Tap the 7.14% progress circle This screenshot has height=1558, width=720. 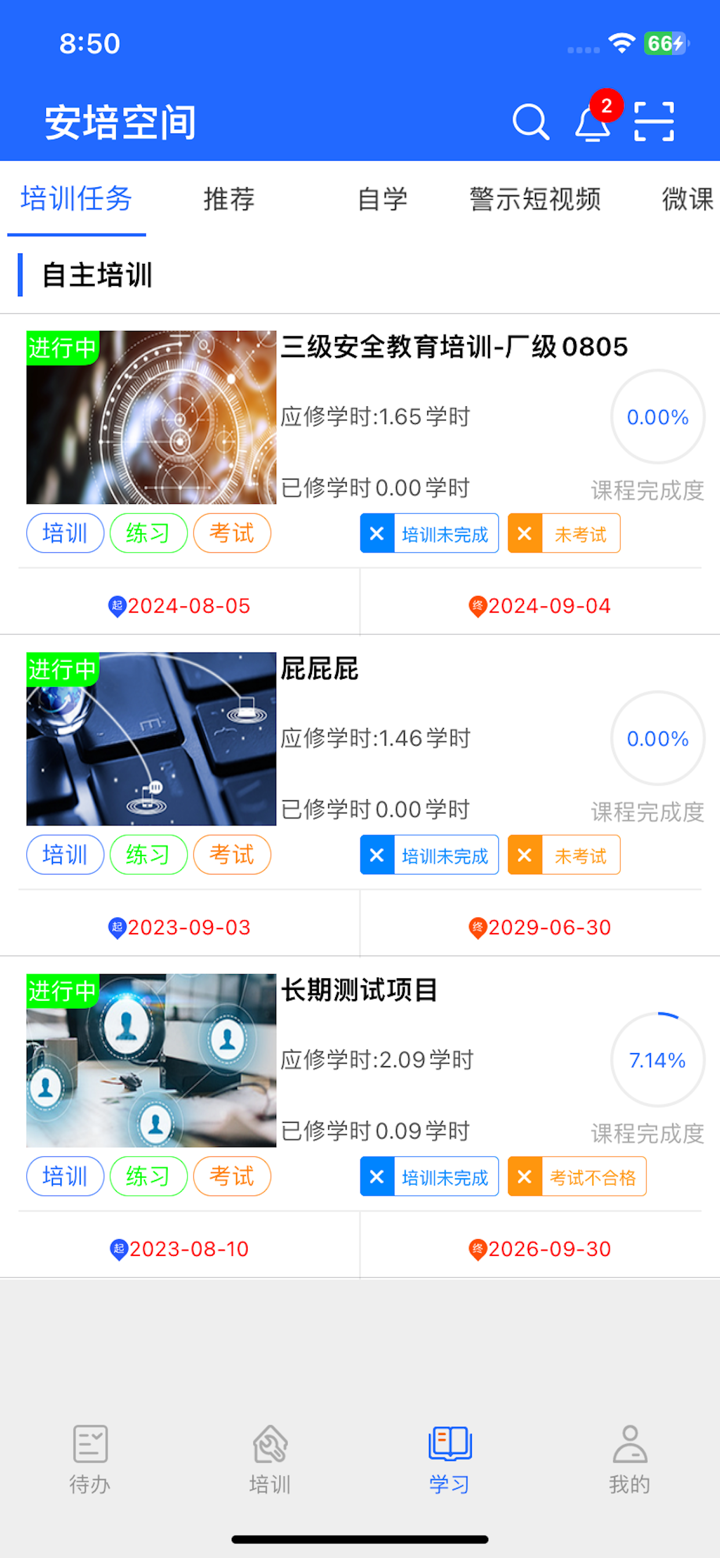point(657,1059)
